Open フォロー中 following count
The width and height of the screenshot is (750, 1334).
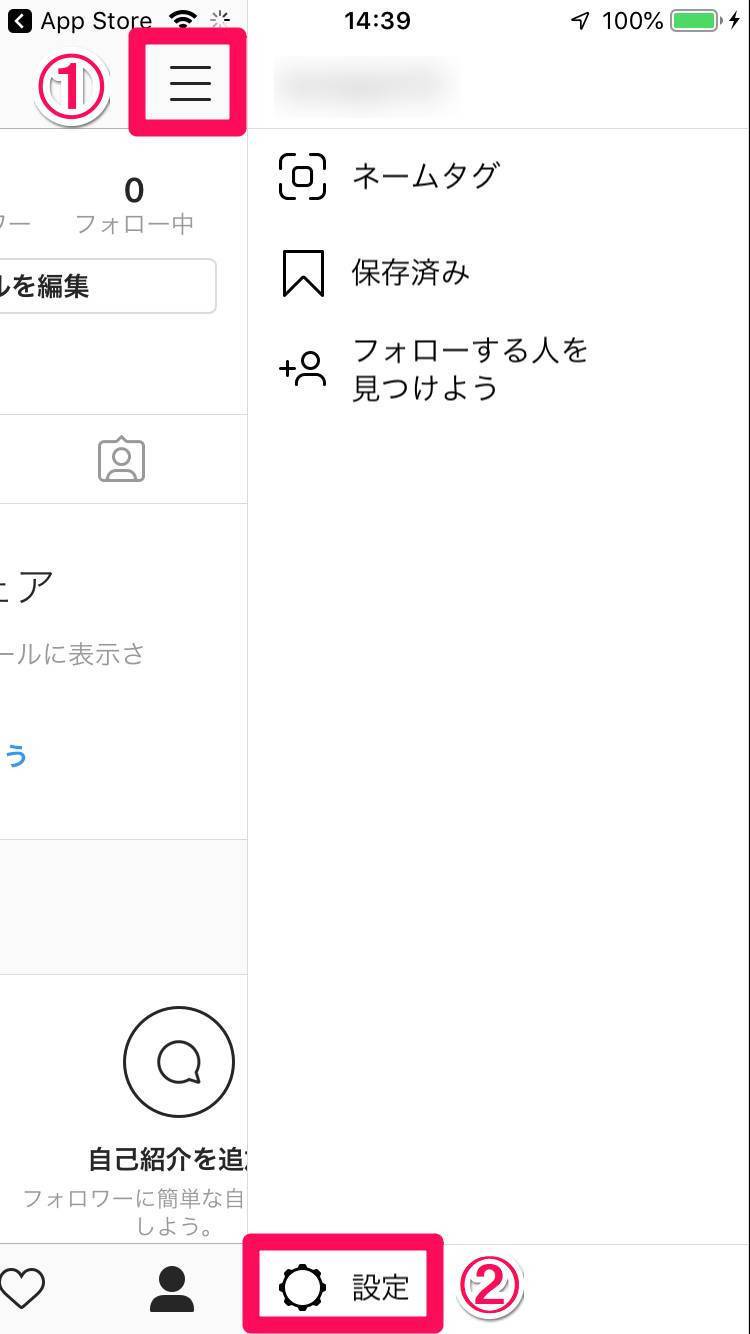point(134,205)
